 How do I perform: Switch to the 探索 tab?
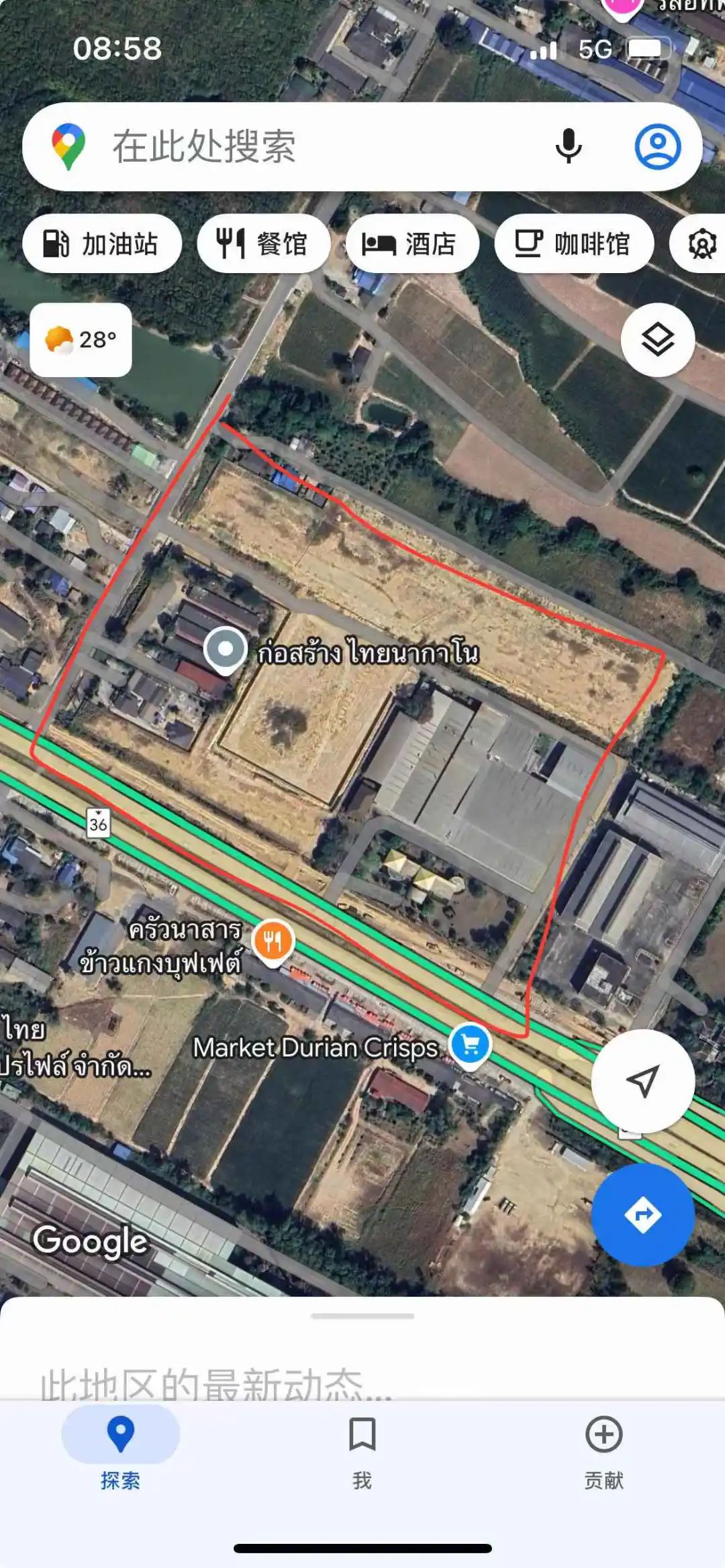121,1449
